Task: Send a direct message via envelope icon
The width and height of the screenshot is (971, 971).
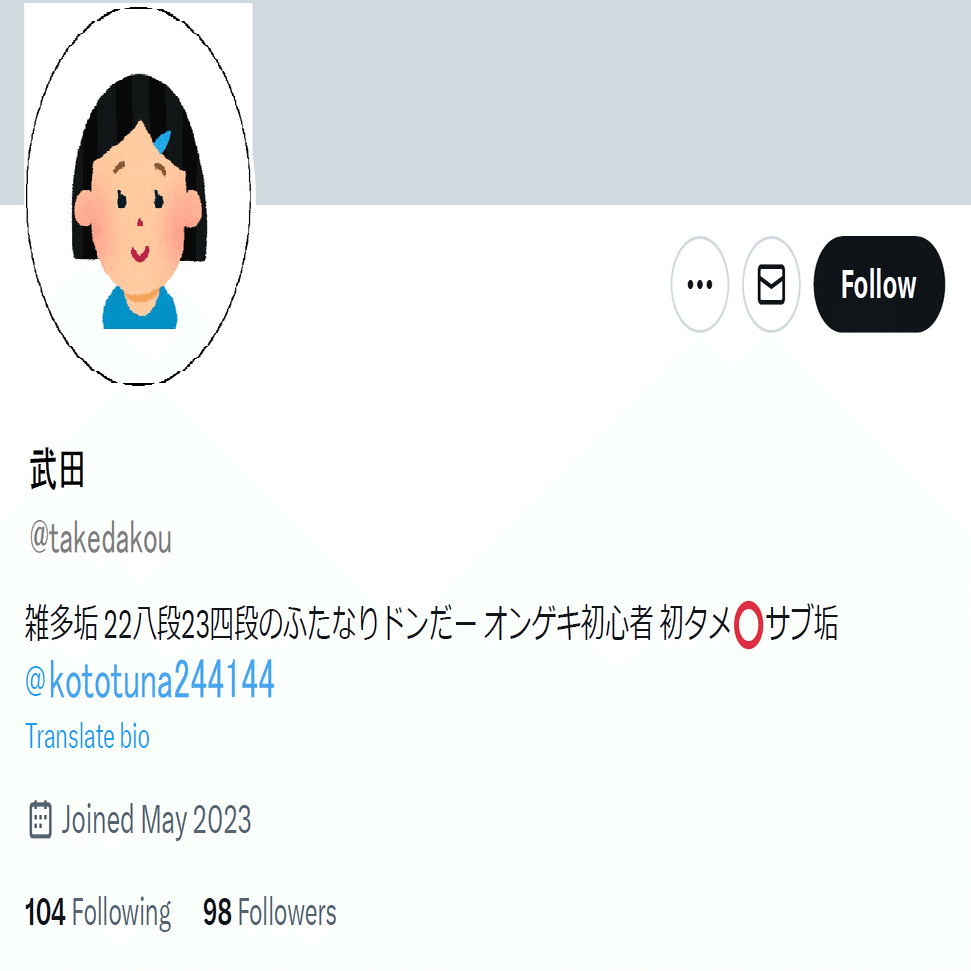Action: (771, 285)
